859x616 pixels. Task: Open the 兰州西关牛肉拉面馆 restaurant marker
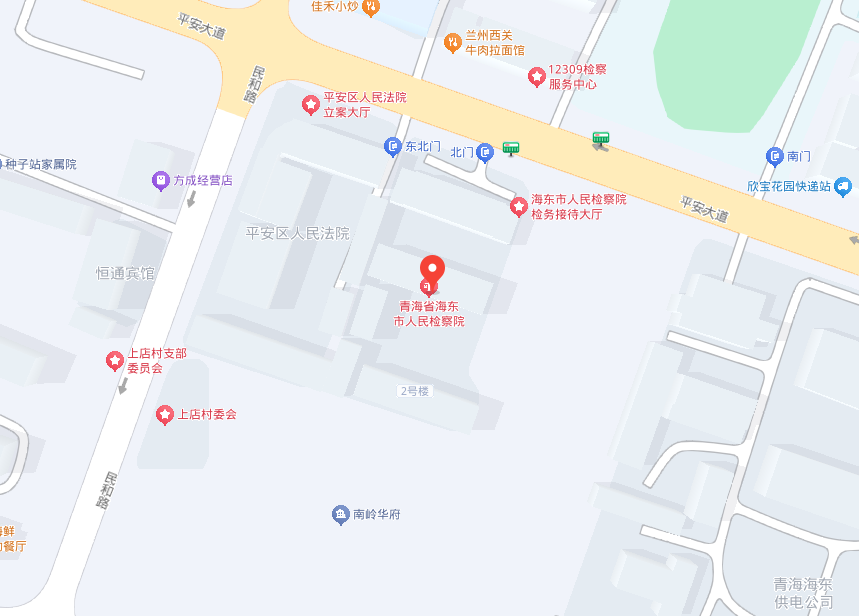click(x=453, y=42)
